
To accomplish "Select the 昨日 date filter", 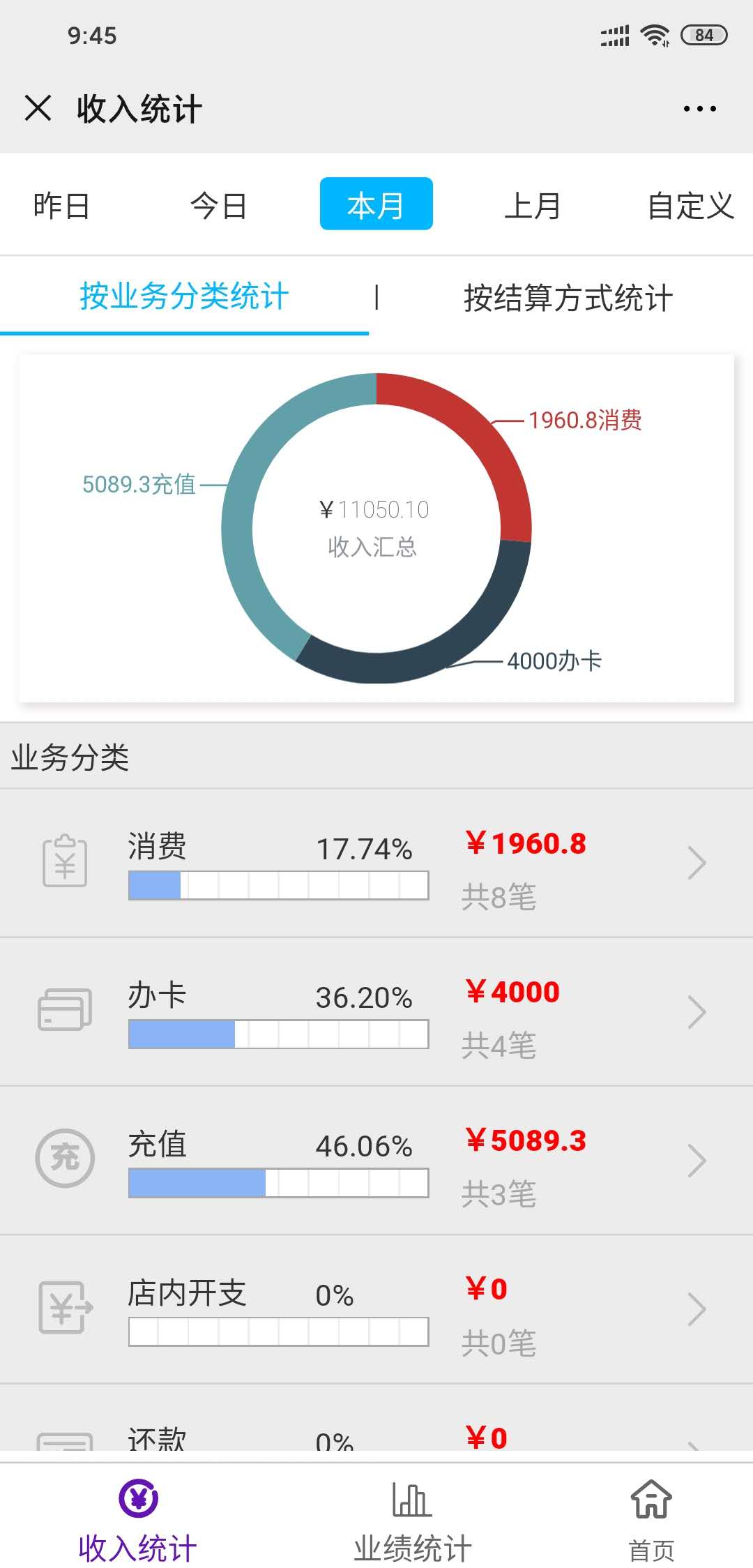I will pos(61,206).
